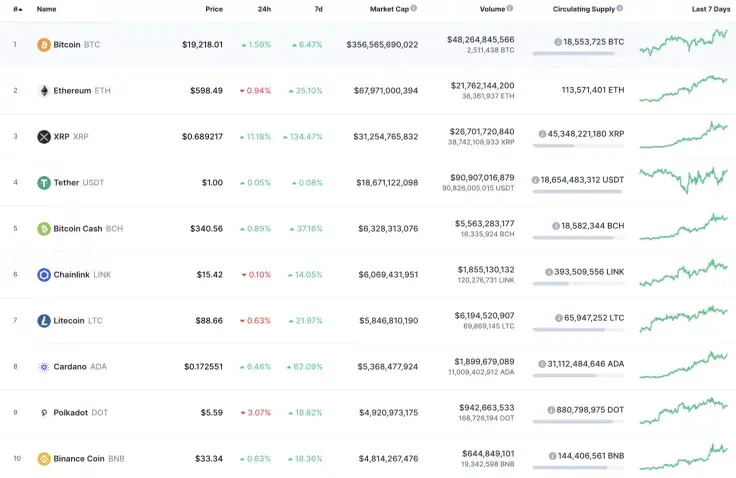The image size is (736, 478).
Task: Show Circulating Supply info icon
Action: (x=620, y=8)
